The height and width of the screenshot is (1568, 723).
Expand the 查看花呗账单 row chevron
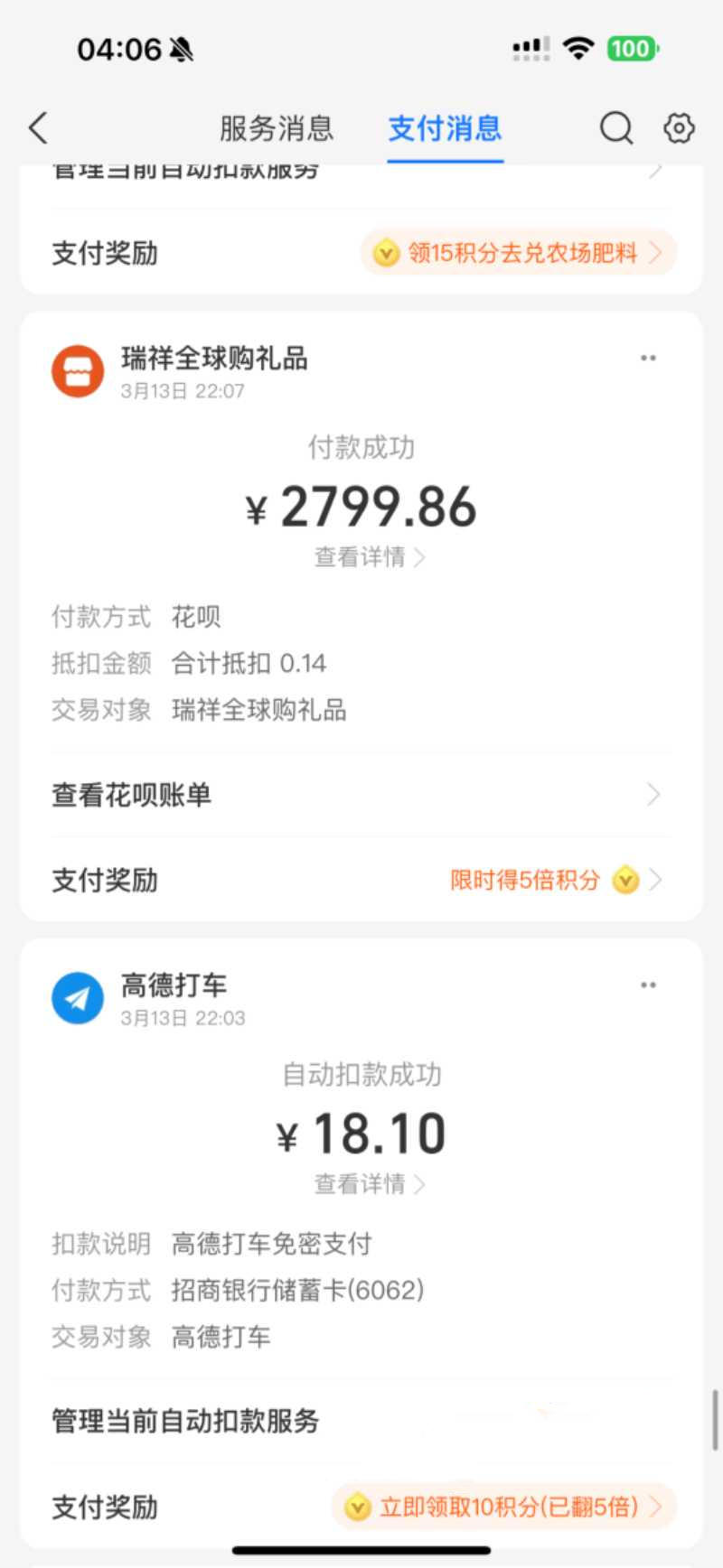654,794
